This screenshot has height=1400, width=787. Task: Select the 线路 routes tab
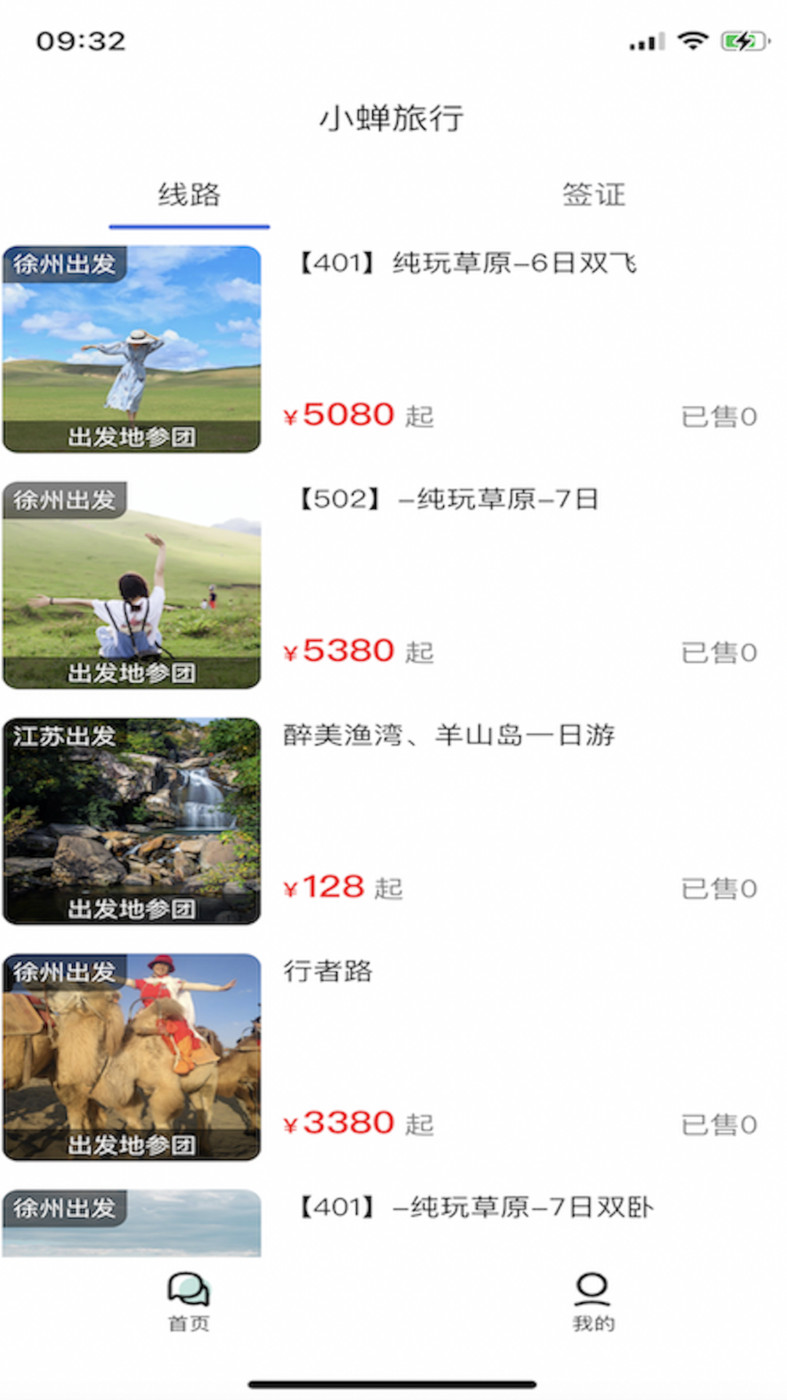[x=188, y=195]
